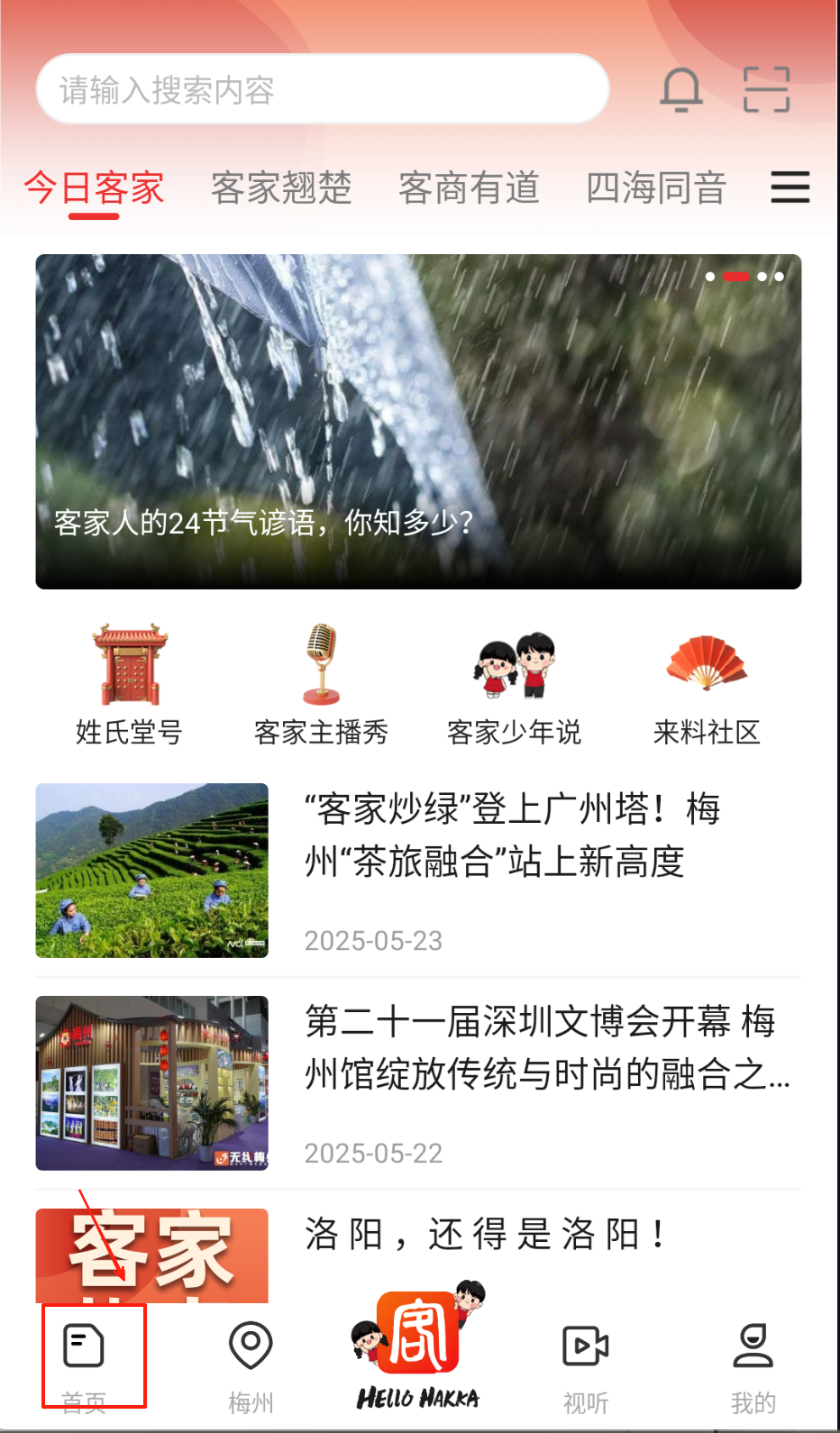
Task: Enter the 来料社区 community
Action: [707, 685]
